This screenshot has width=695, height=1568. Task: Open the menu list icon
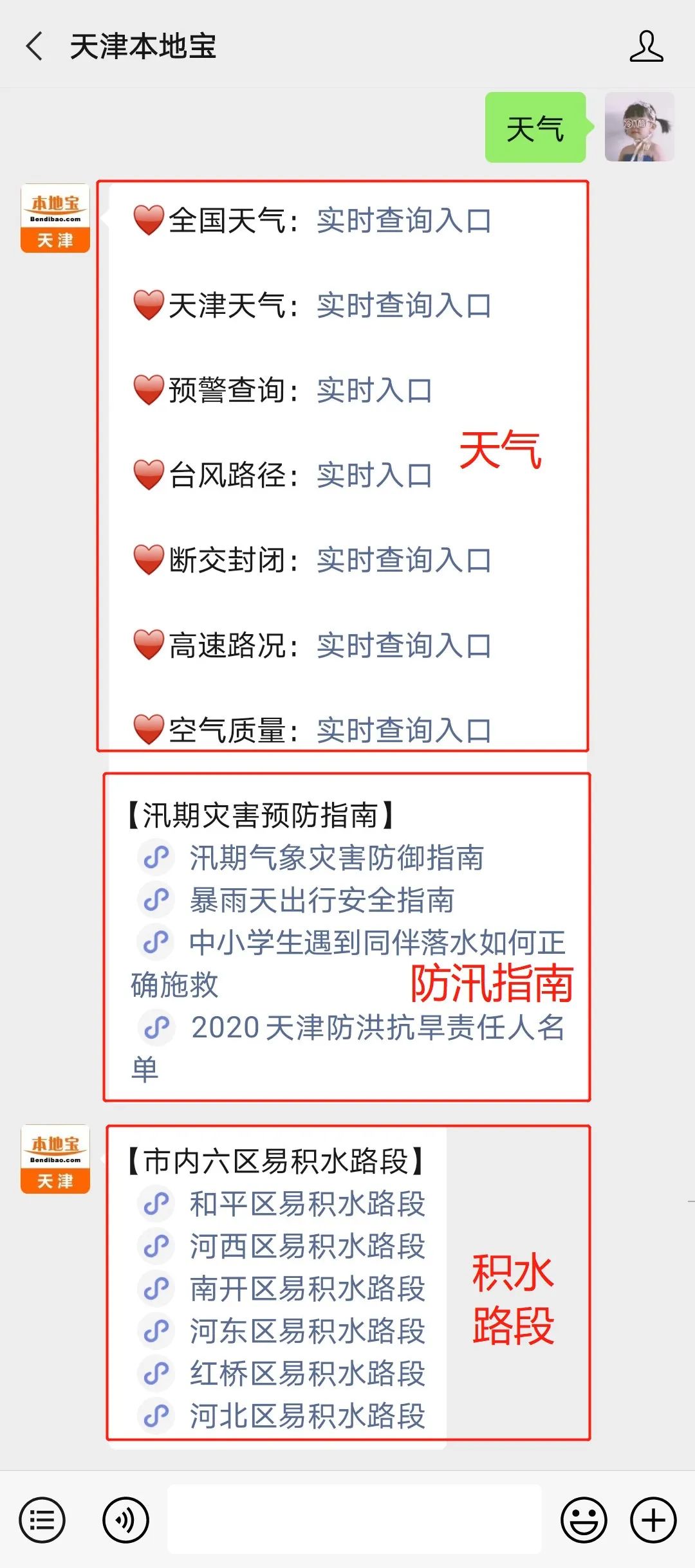click(42, 1520)
